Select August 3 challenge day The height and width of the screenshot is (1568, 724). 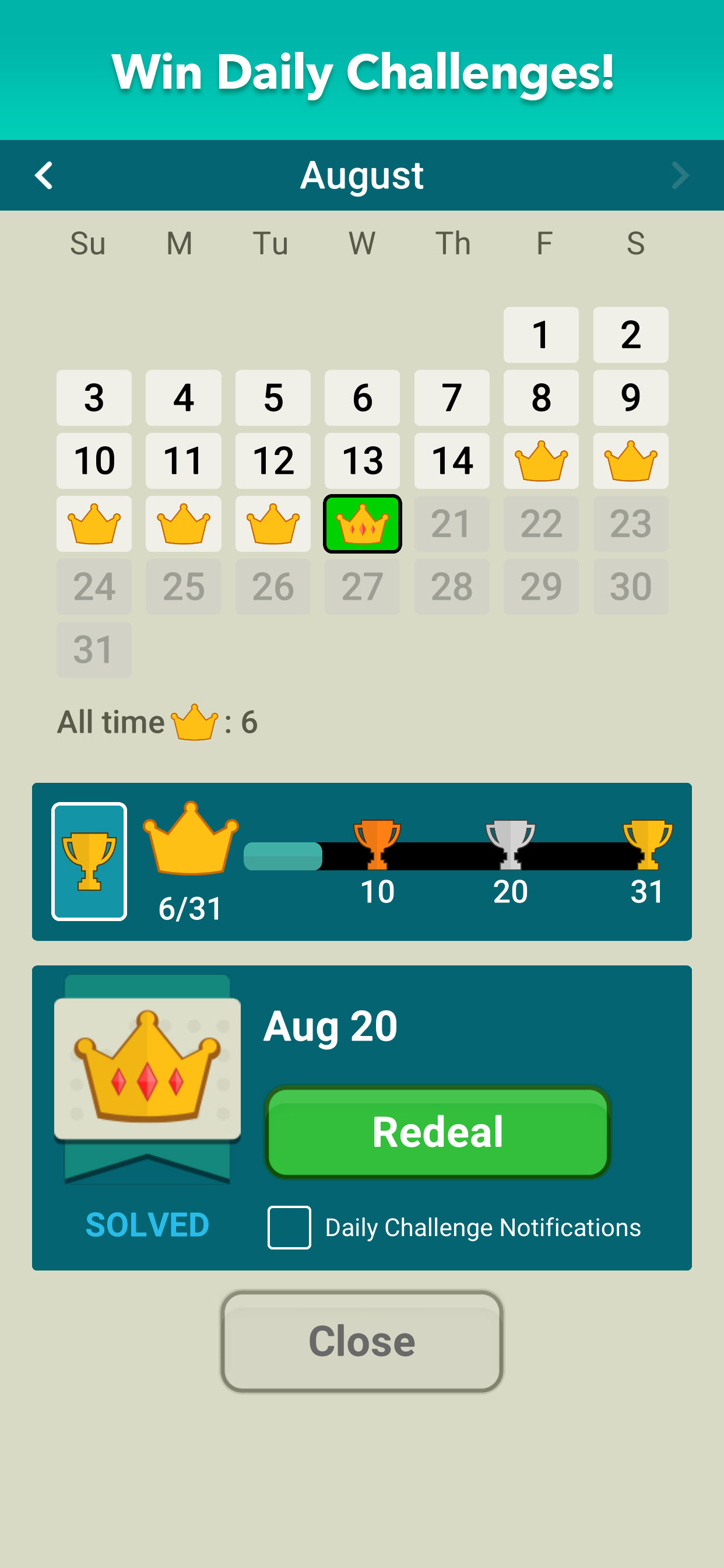(x=94, y=397)
